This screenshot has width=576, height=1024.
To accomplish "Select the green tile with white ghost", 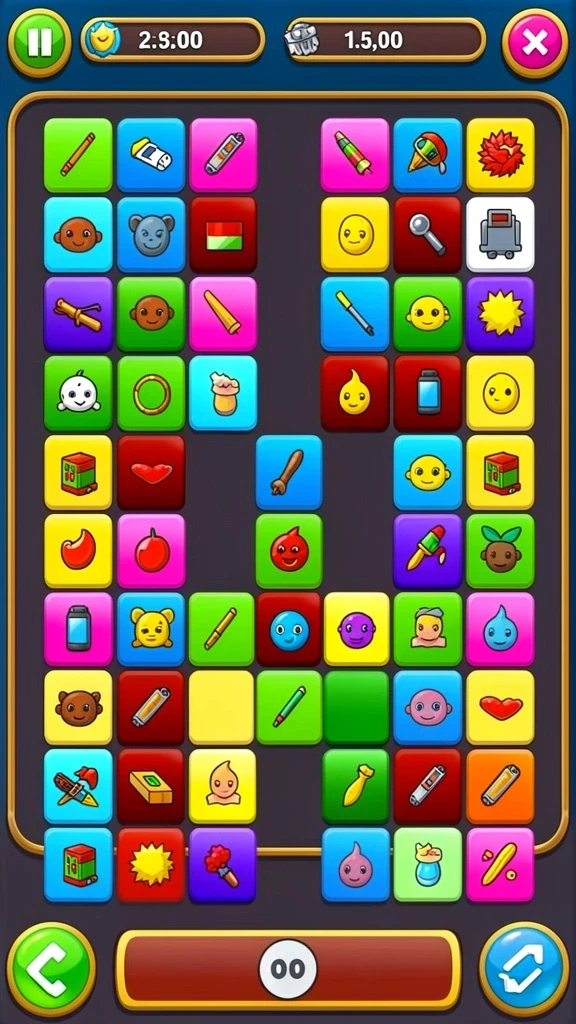I will click(78, 393).
